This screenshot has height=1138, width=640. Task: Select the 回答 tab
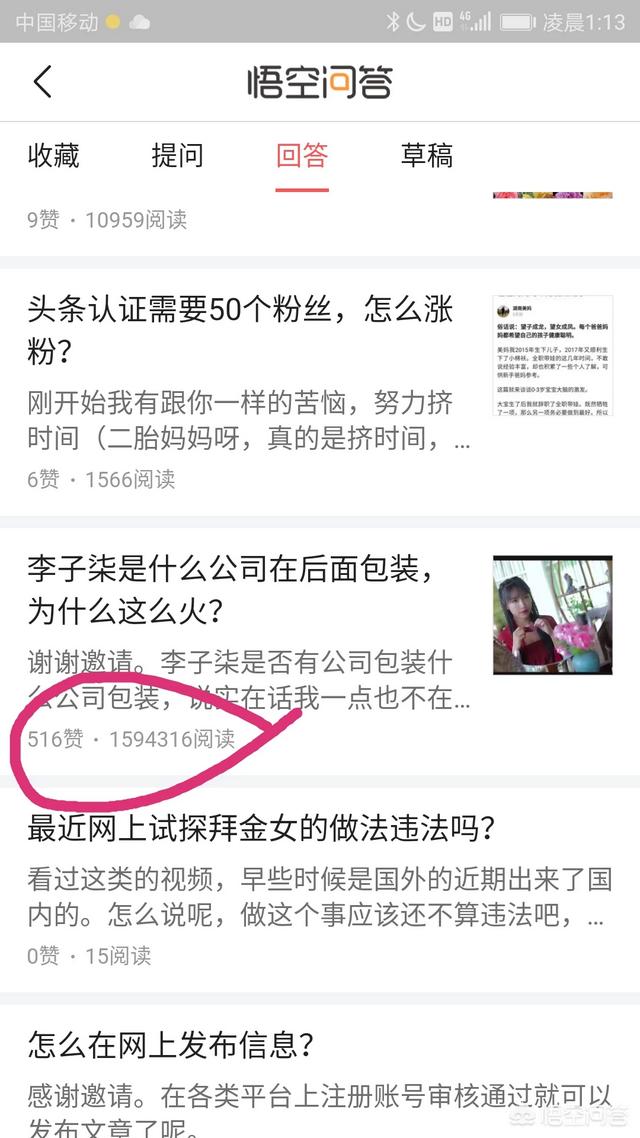pyautogui.click(x=302, y=156)
